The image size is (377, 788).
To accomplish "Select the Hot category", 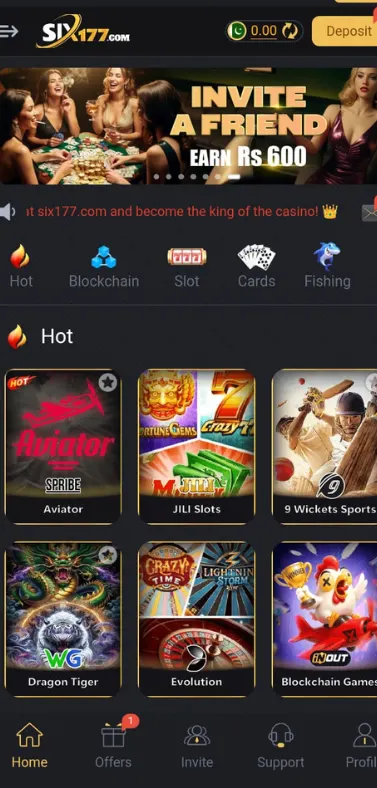I will click(x=21, y=267).
